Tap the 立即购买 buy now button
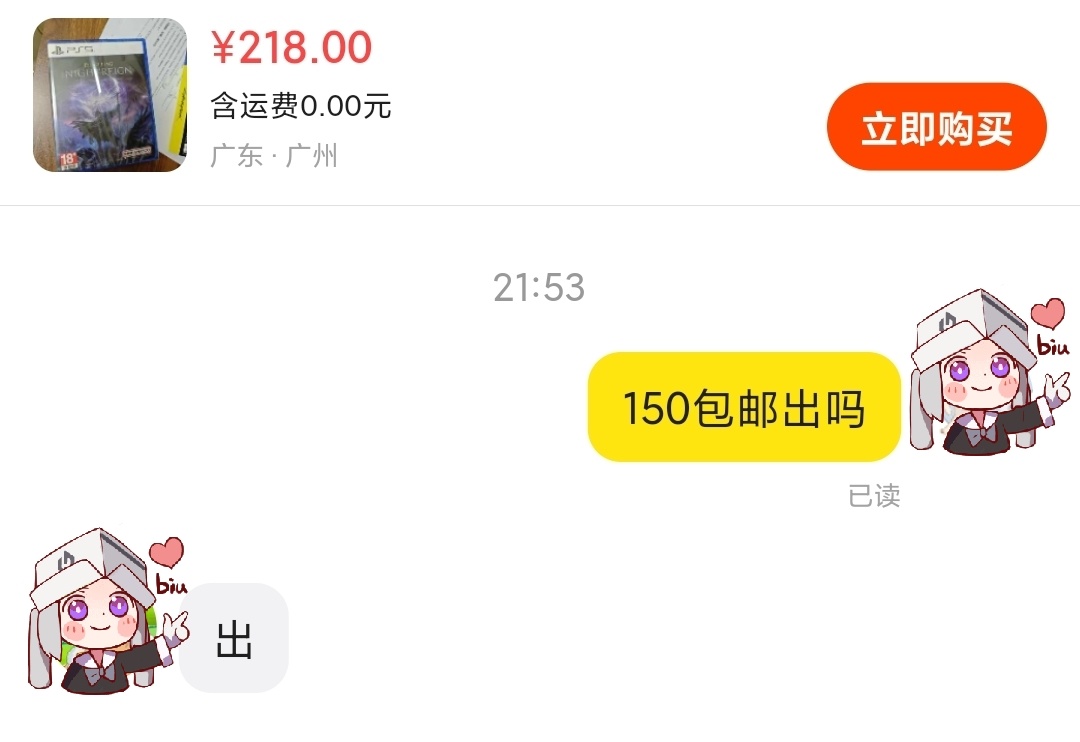Viewport: 1080px width, 742px height. tap(936, 128)
